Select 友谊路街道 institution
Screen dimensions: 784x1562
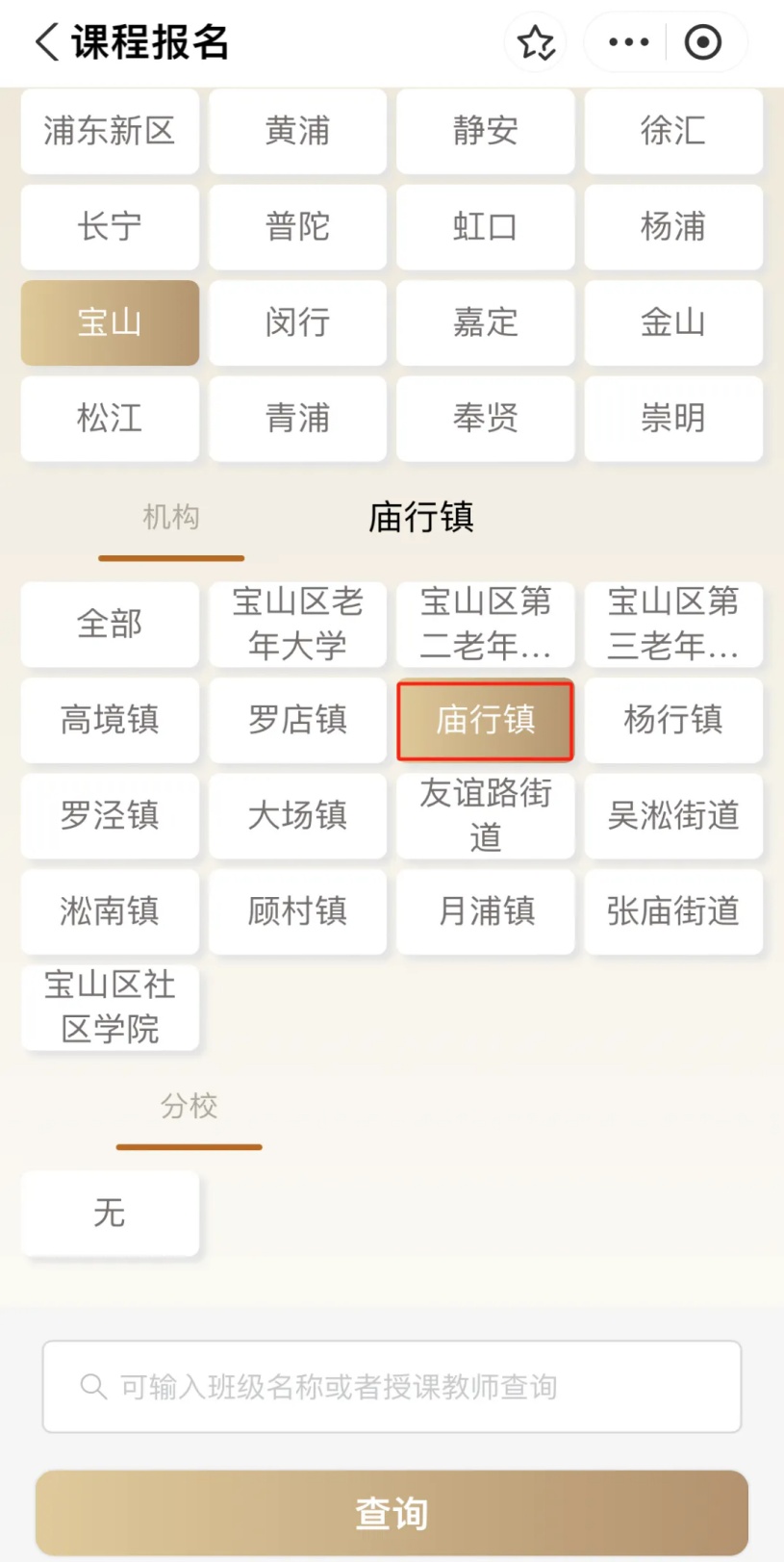click(485, 815)
